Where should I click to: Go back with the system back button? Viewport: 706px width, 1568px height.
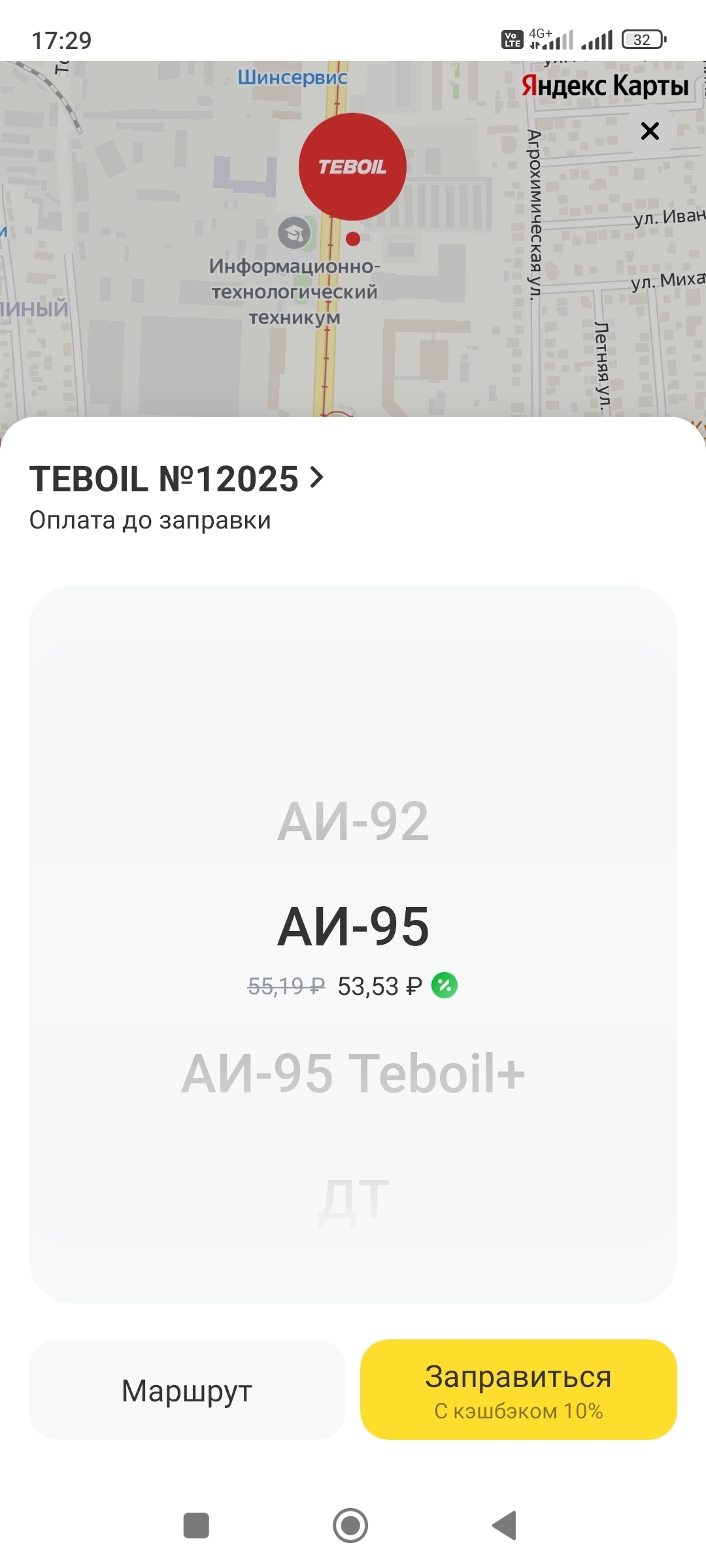click(x=505, y=1526)
